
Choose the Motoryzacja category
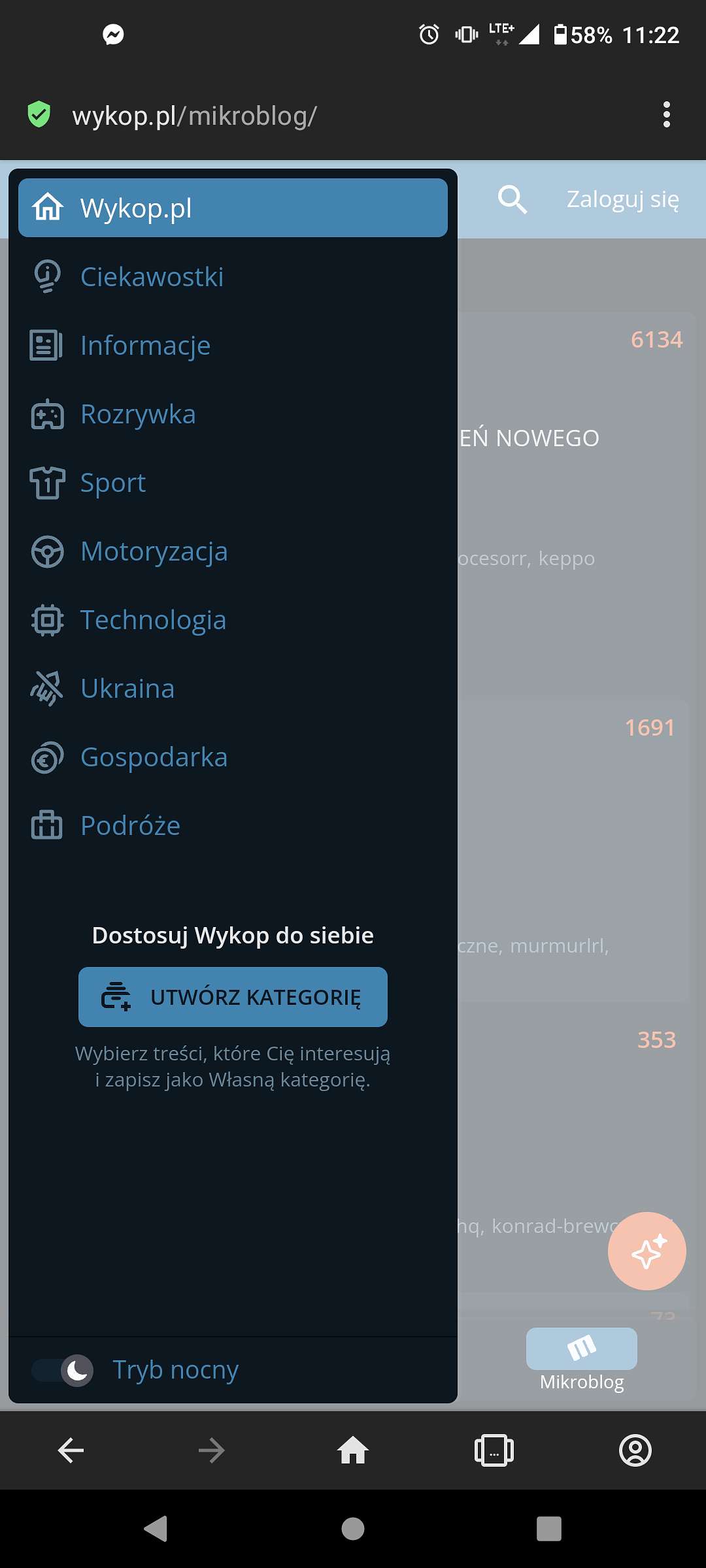233,551
